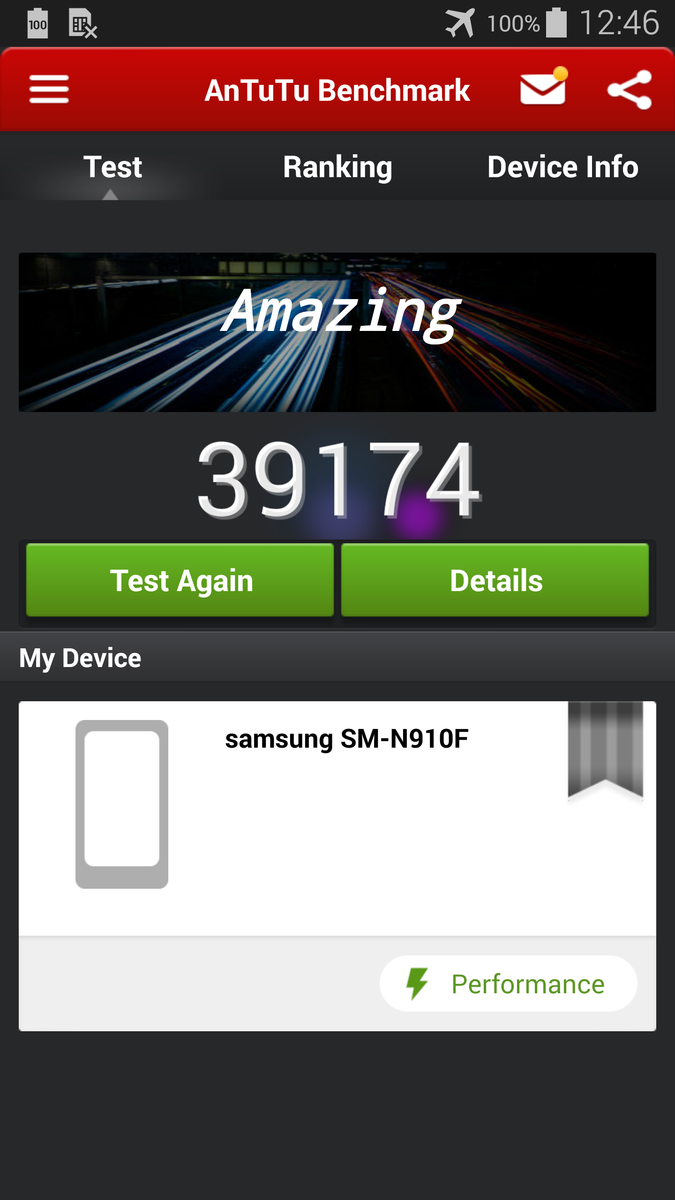Switch to the Ranking tab

tap(337, 167)
